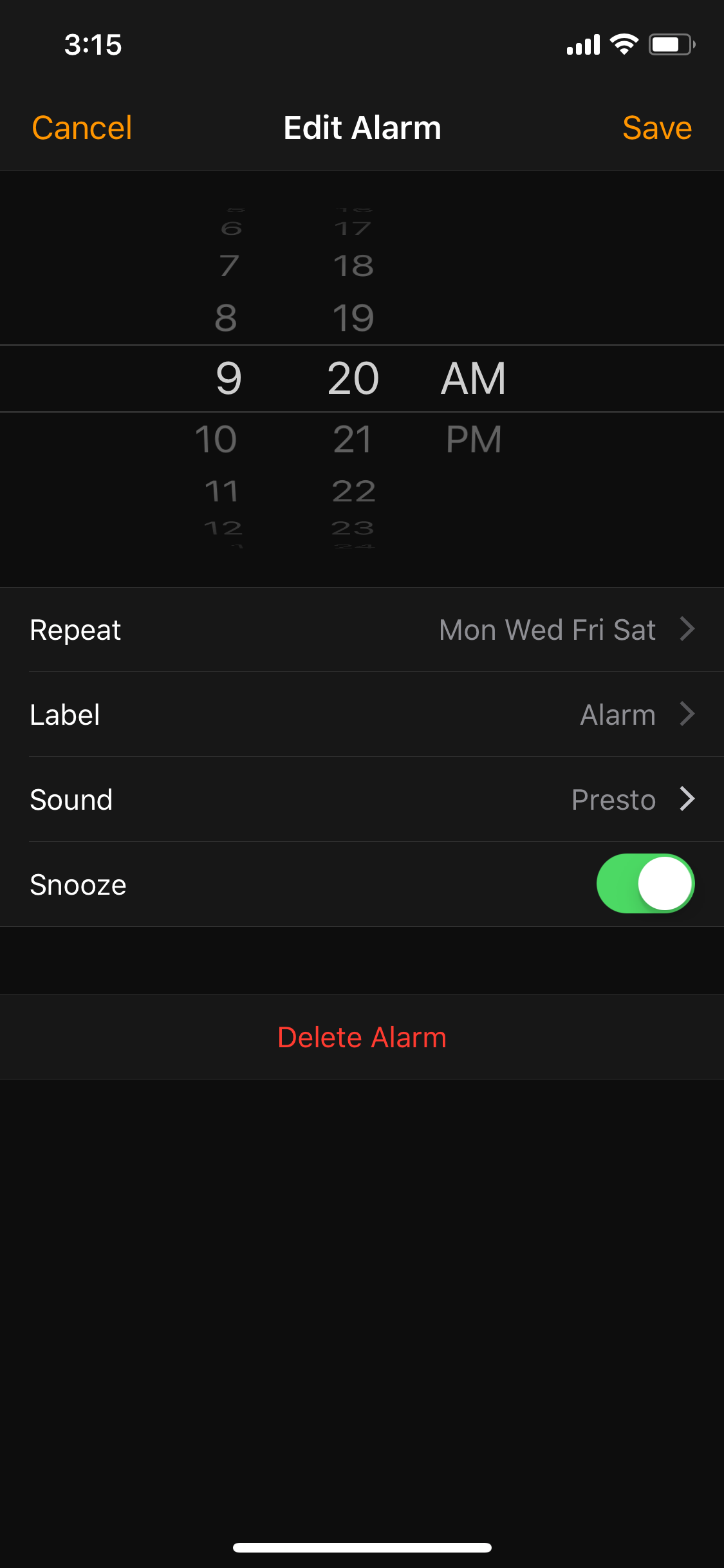Choose minute 21 in the picker
This screenshot has width=724, height=1568.
pos(353,440)
